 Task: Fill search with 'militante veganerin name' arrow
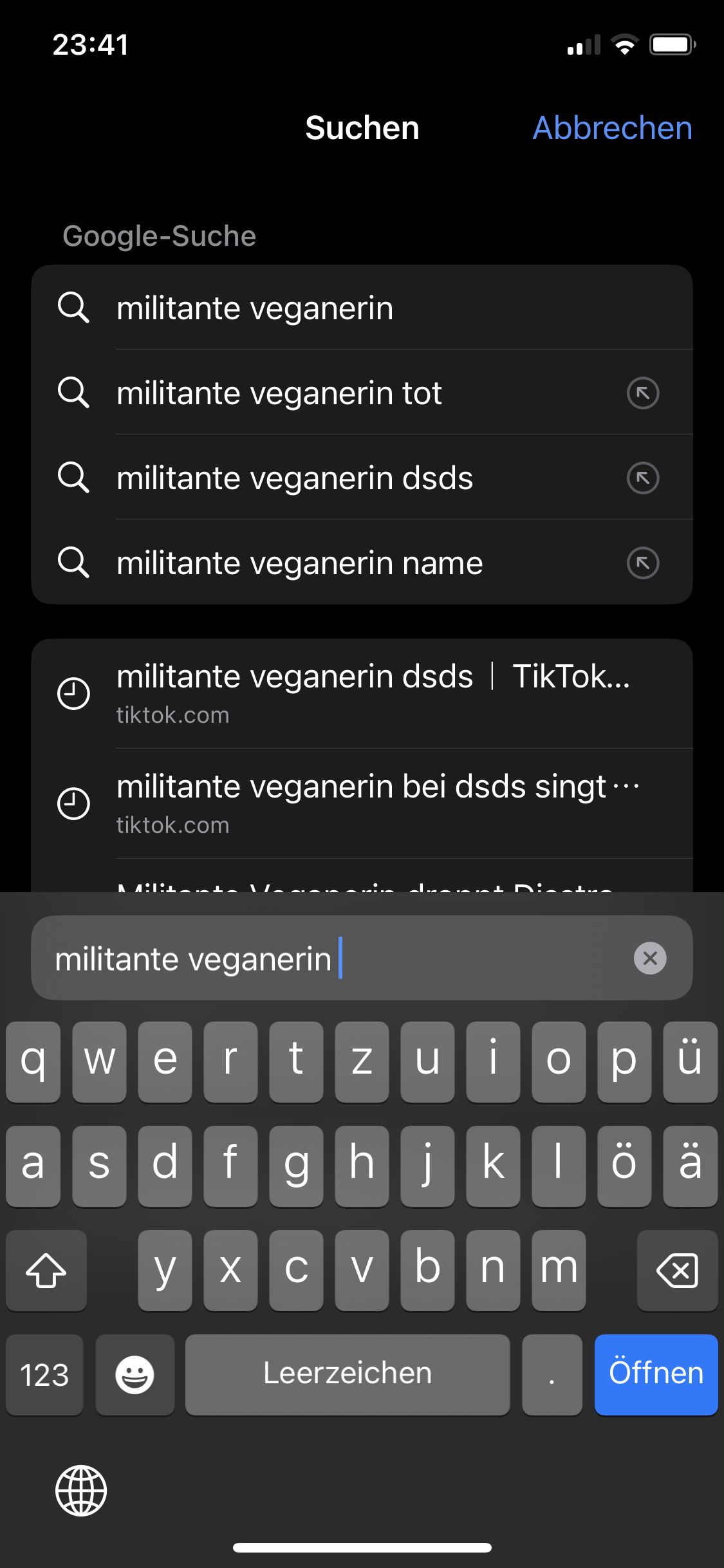click(x=642, y=563)
